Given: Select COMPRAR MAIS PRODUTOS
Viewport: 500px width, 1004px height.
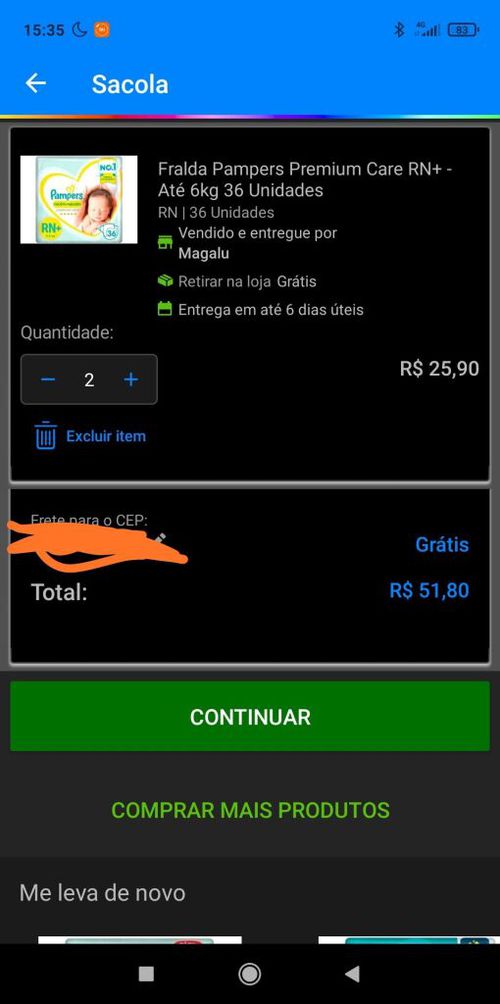Looking at the screenshot, I should tap(250, 810).
